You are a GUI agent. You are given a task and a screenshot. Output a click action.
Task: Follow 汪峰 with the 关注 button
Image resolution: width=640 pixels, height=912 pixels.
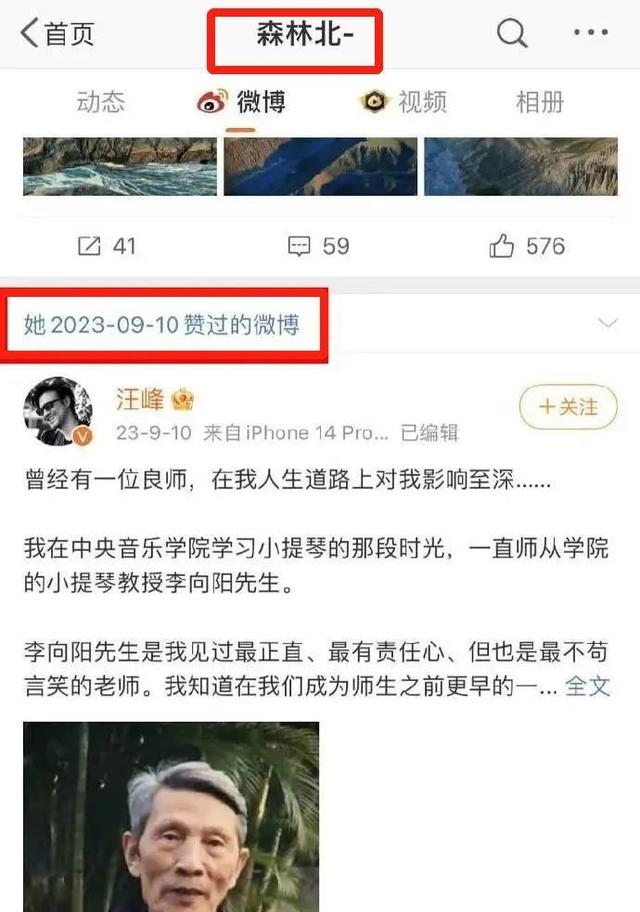567,407
